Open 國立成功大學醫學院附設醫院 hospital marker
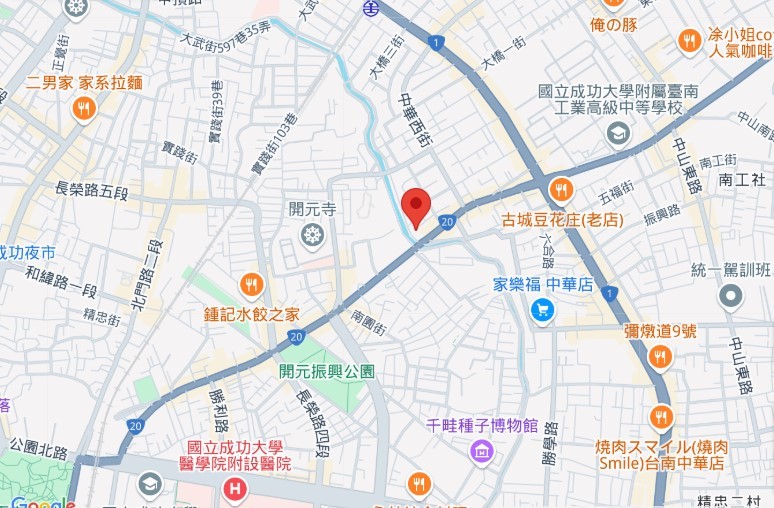This screenshot has width=774, height=508. pos(234,489)
